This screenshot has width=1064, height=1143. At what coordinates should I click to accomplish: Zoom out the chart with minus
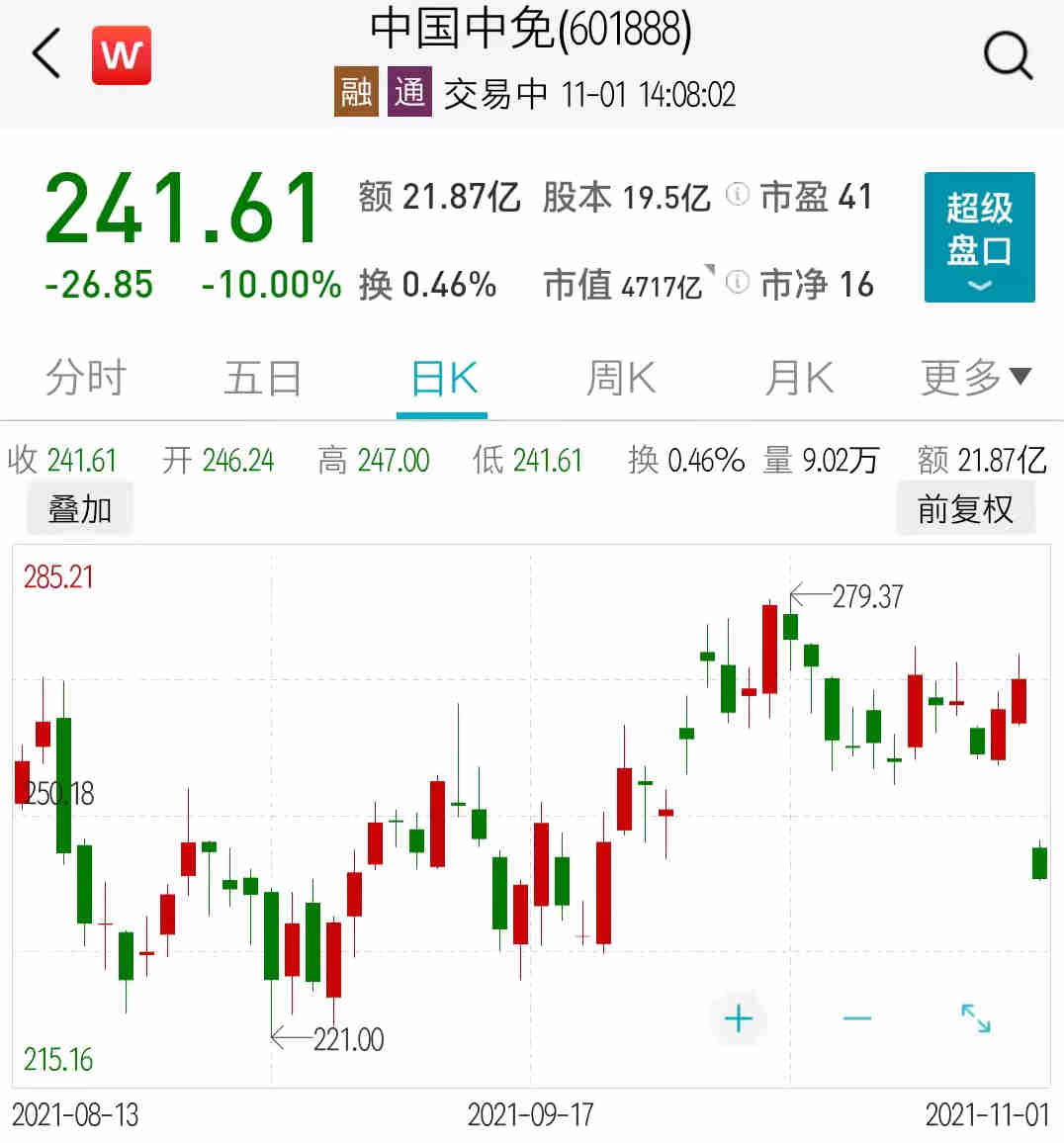[x=857, y=1018]
